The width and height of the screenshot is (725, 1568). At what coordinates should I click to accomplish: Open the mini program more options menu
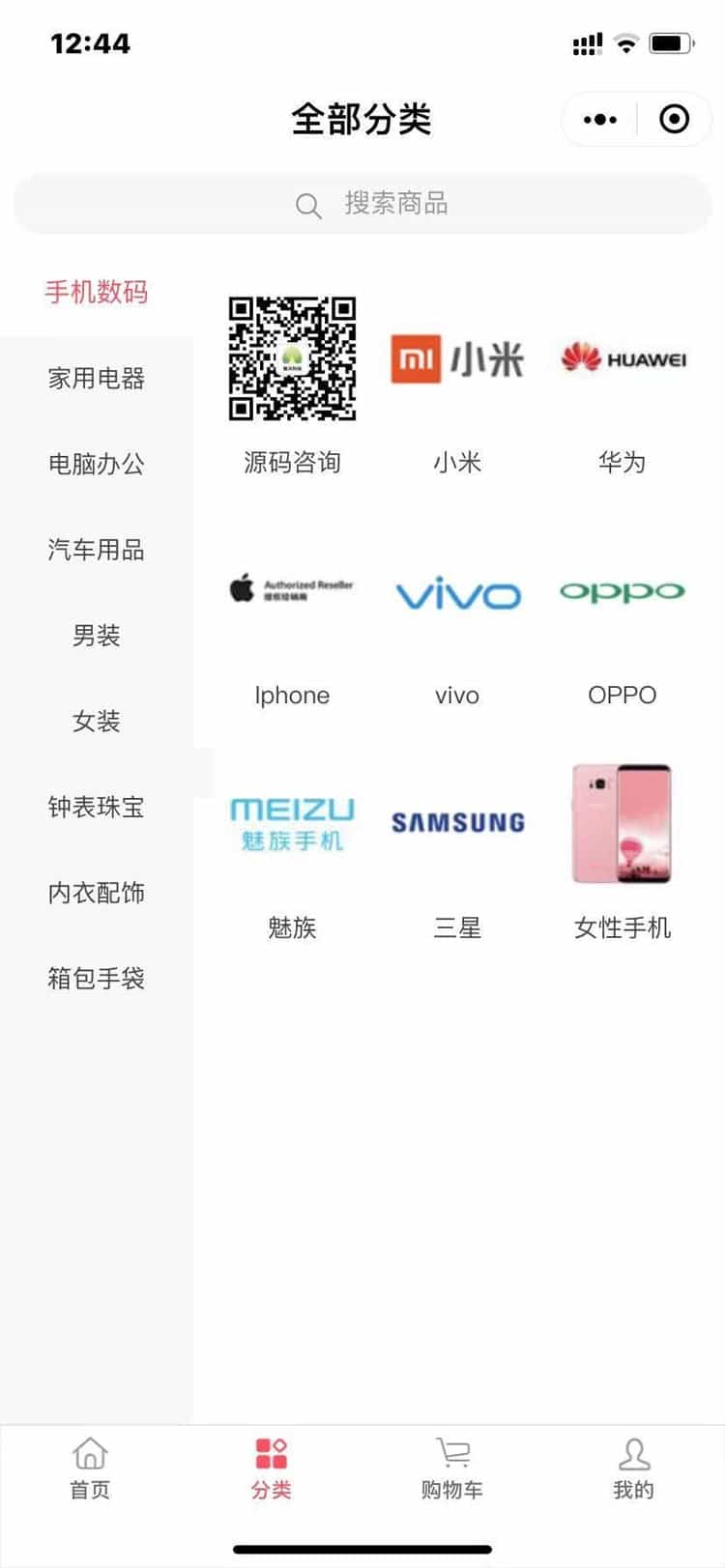(x=599, y=120)
